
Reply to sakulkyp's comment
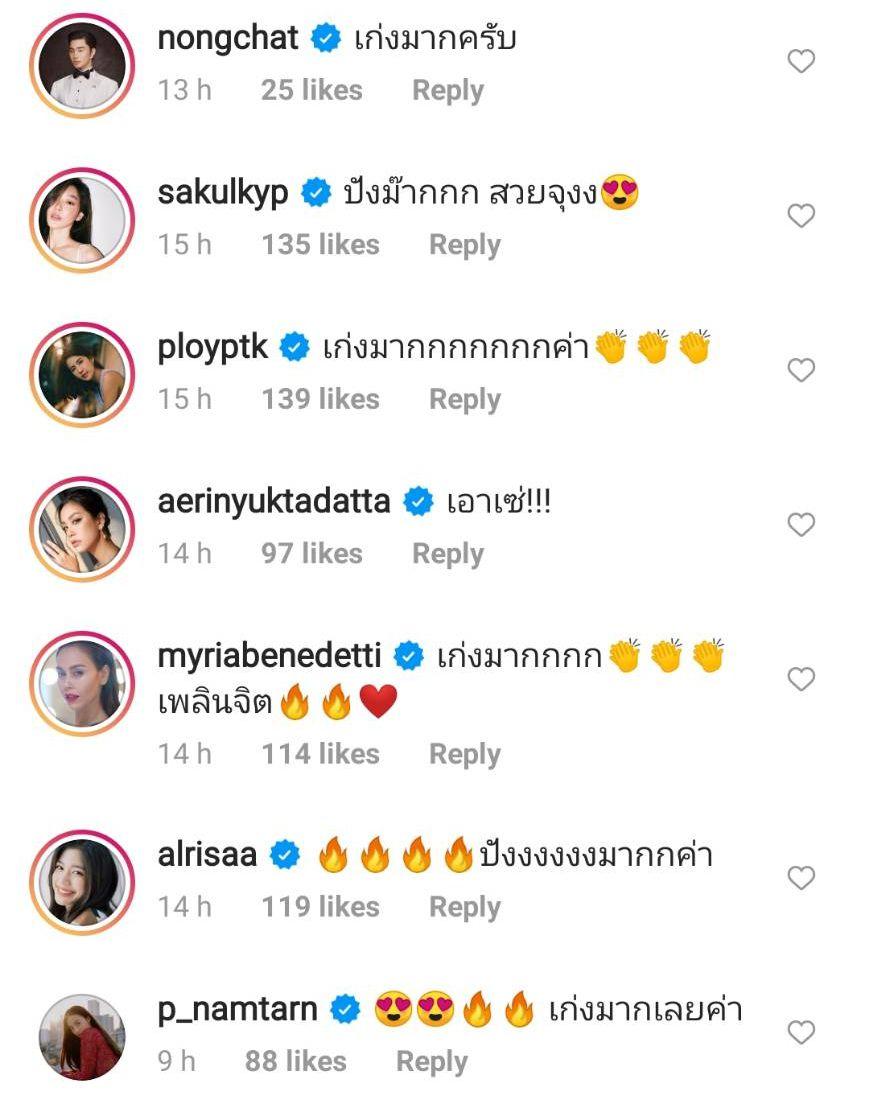click(x=464, y=245)
